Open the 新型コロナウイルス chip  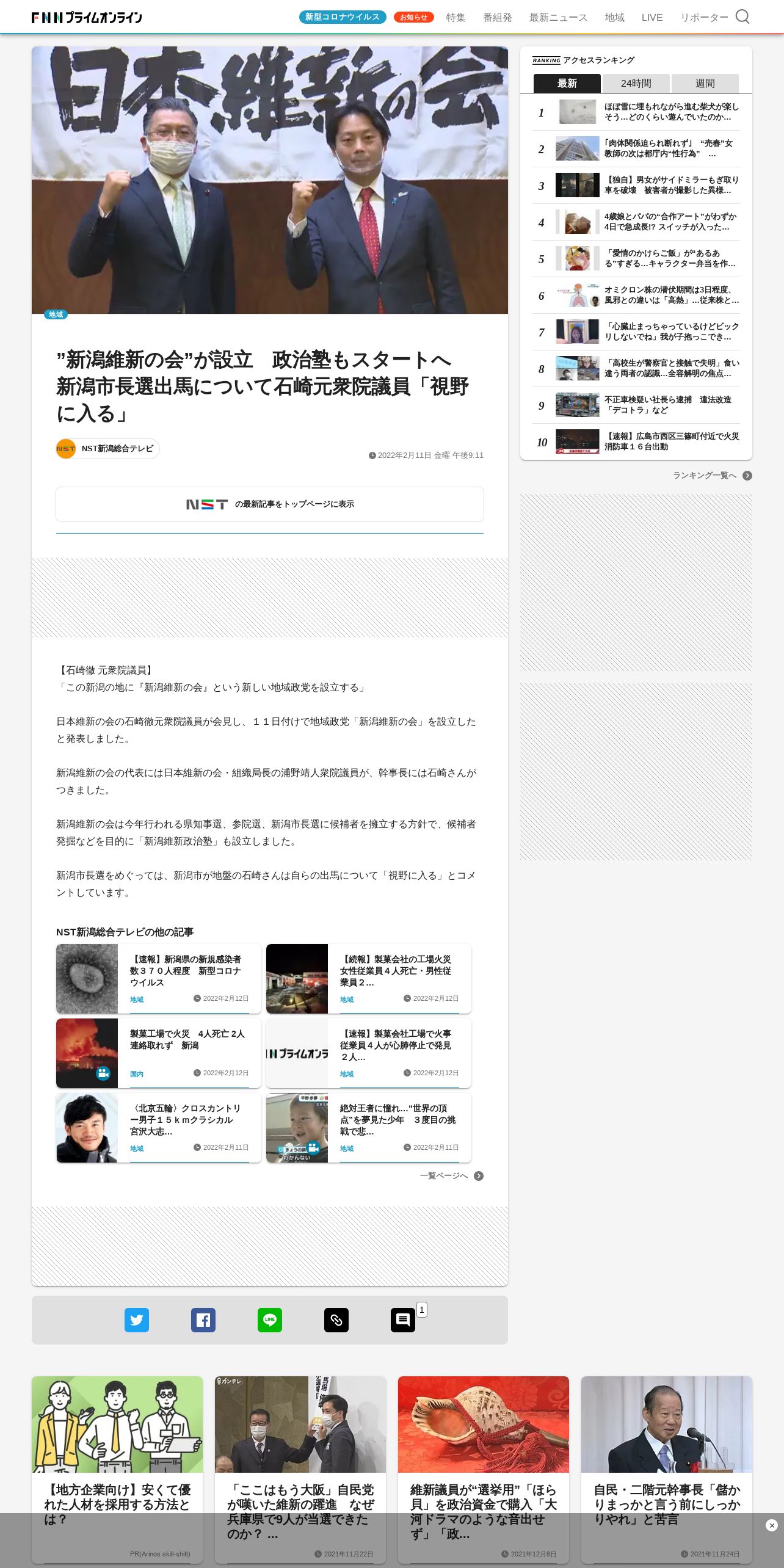click(343, 17)
